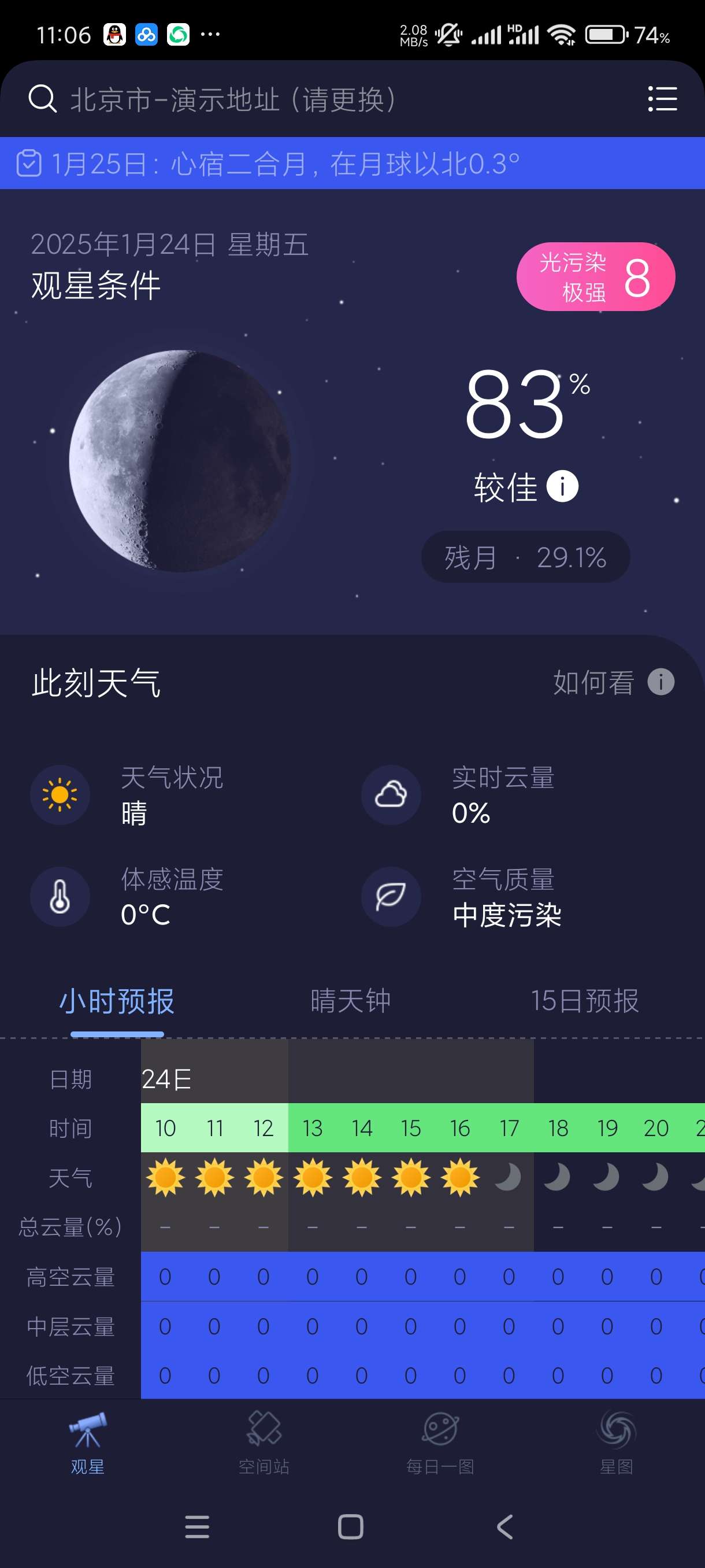This screenshot has width=705, height=1568.
Task: Tap the system home button
Action: [x=350, y=1526]
